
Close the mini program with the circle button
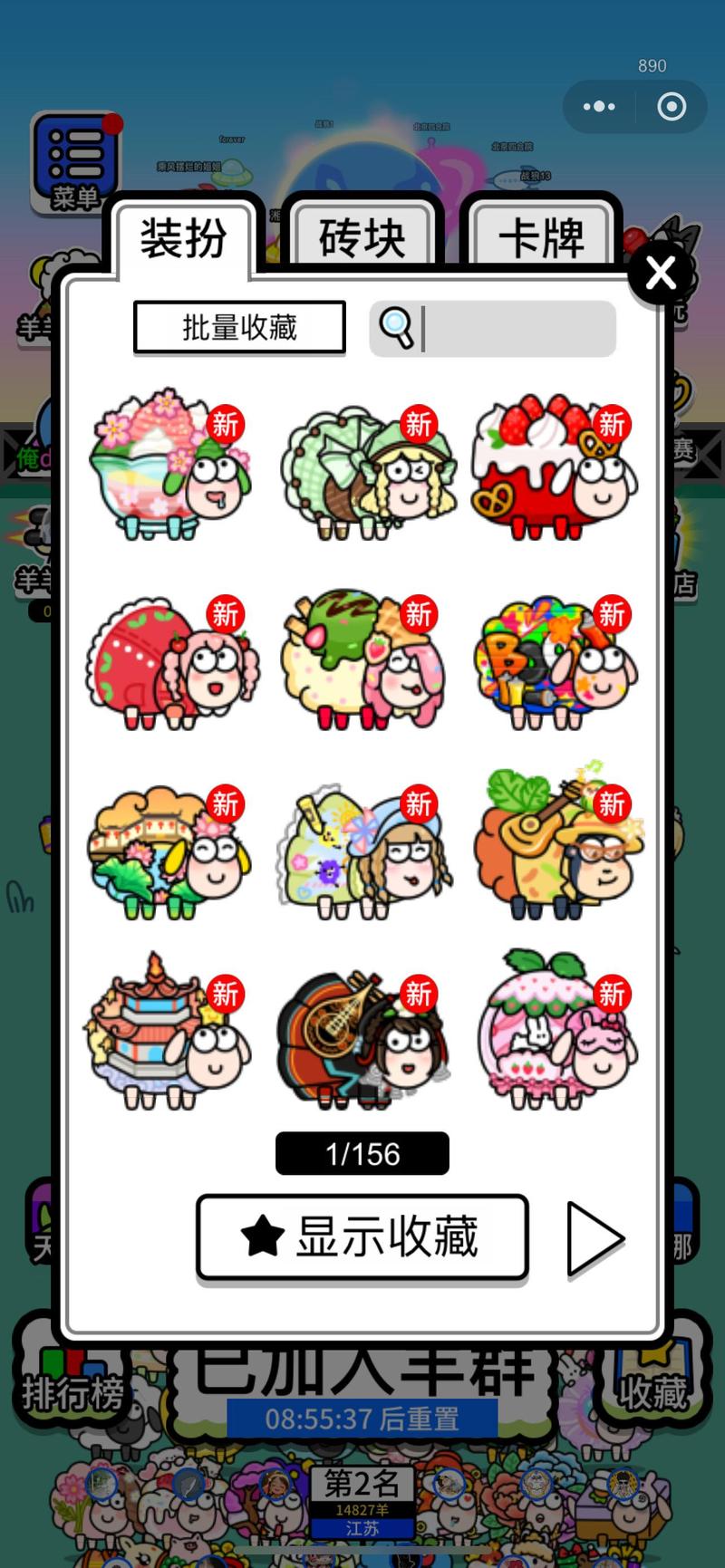point(671,107)
